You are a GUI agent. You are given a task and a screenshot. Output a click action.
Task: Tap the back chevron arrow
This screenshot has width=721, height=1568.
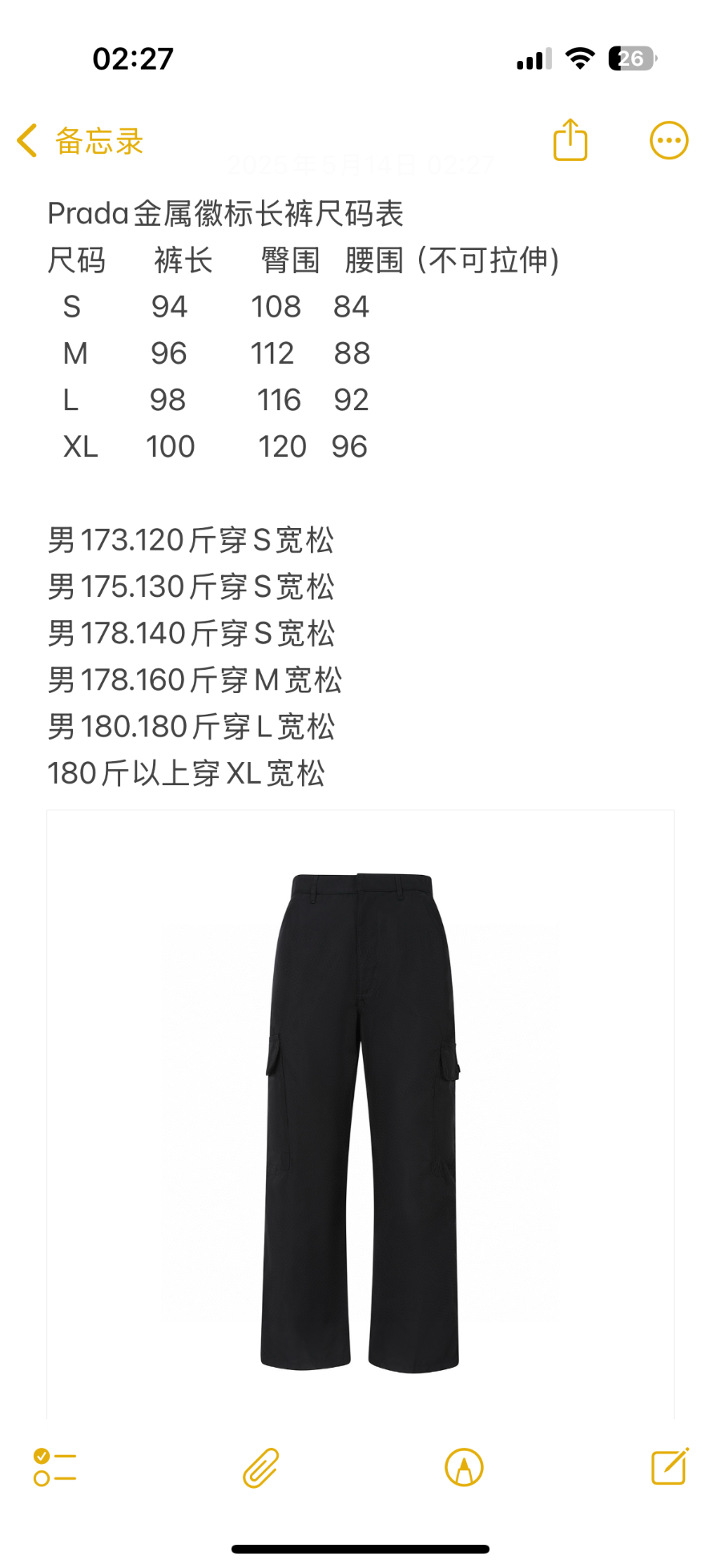point(26,139)
